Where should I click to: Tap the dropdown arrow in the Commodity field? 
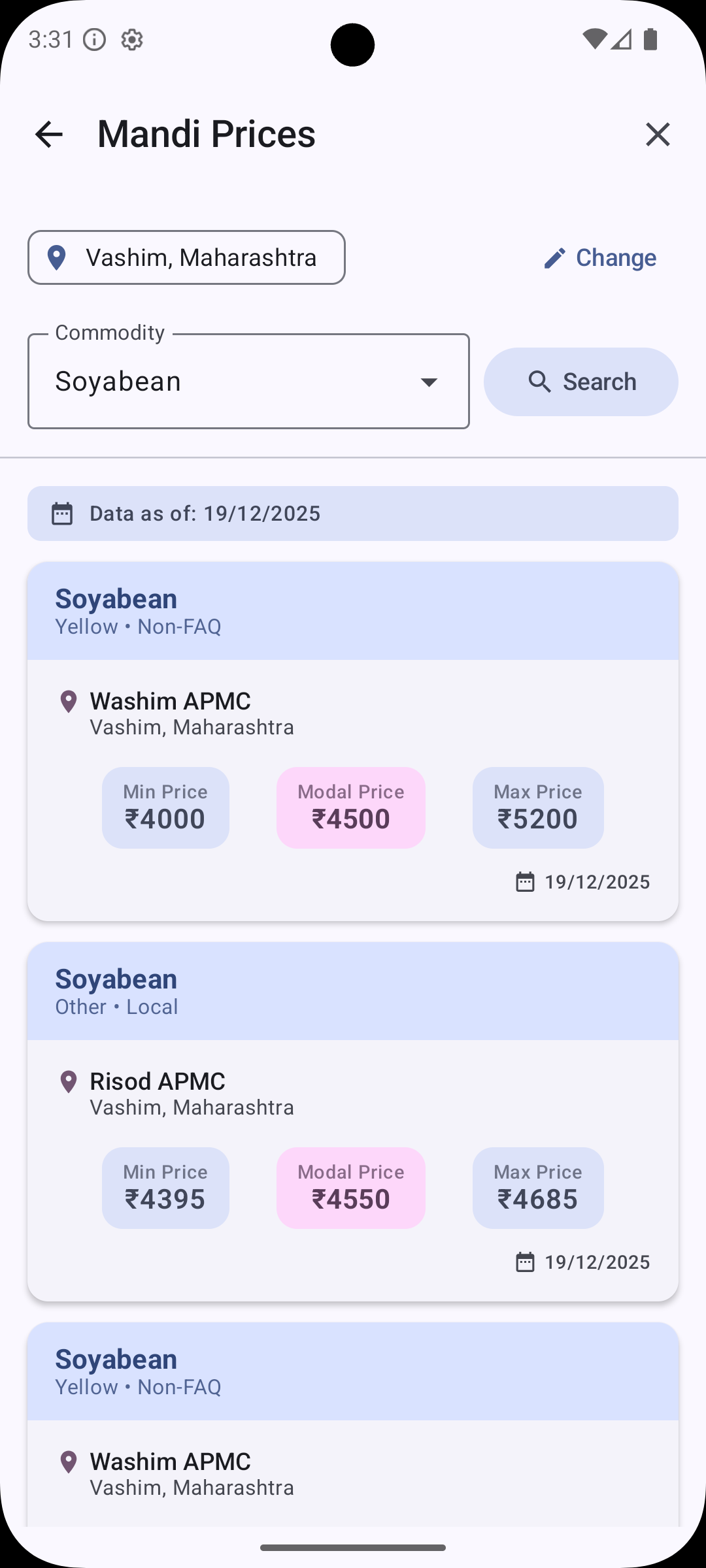[429, 382]
